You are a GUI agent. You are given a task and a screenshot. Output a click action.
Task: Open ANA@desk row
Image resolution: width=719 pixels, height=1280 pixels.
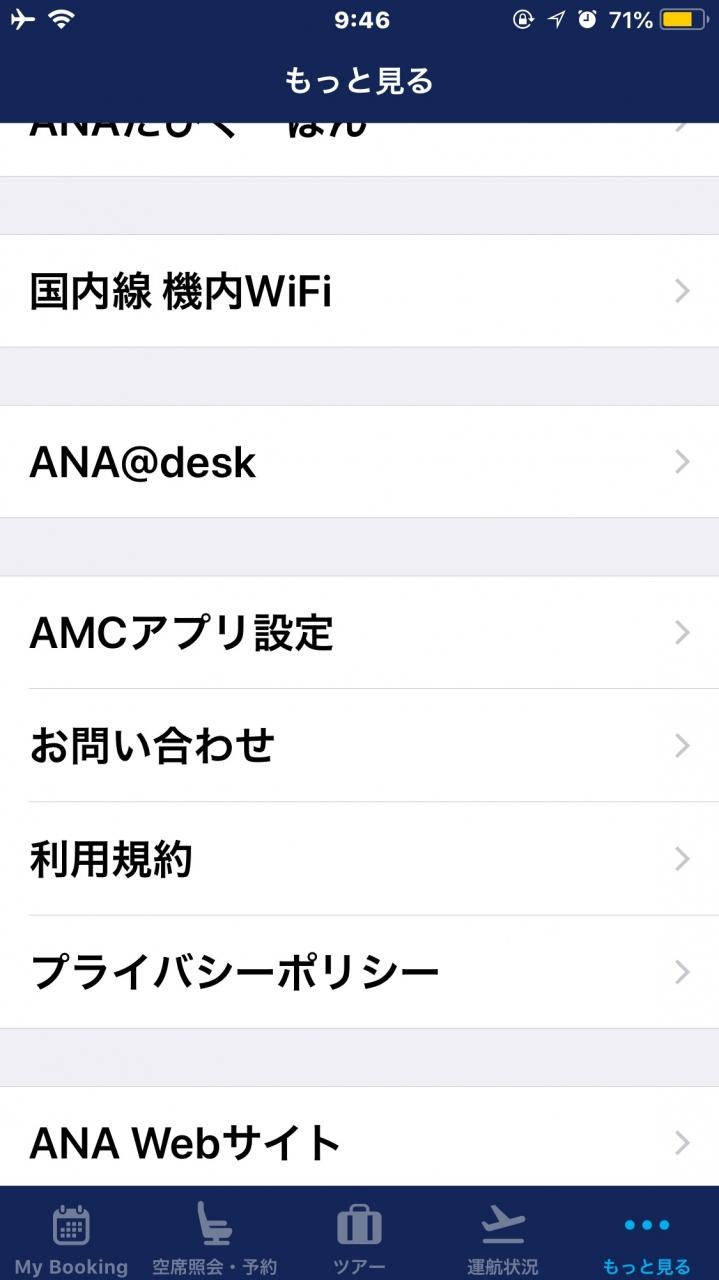click(359, 462)
